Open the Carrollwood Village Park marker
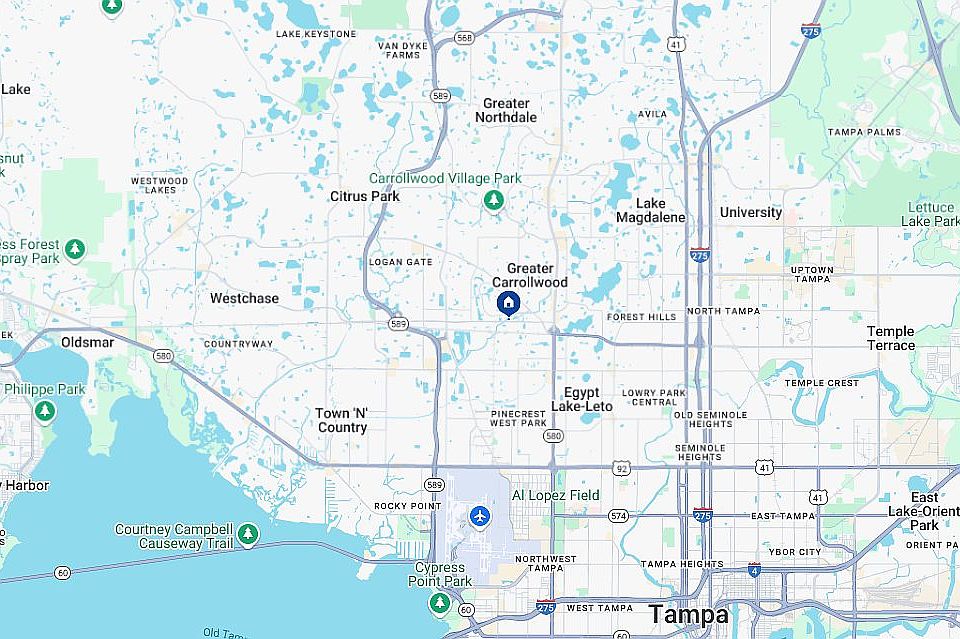The height and width of the screenshot is (639, 960). [493, 201]
